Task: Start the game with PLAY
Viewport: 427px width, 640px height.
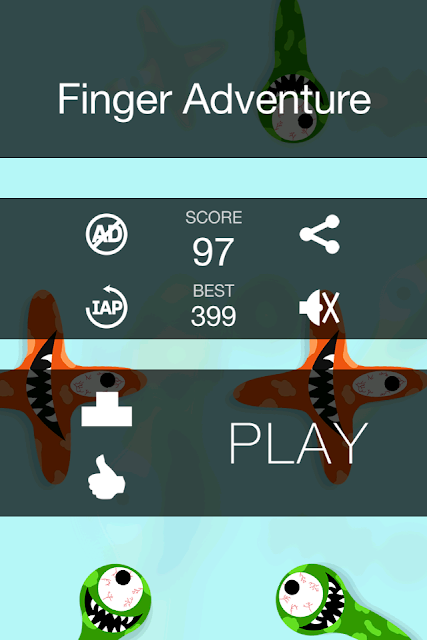Action: tap(299, 444)
